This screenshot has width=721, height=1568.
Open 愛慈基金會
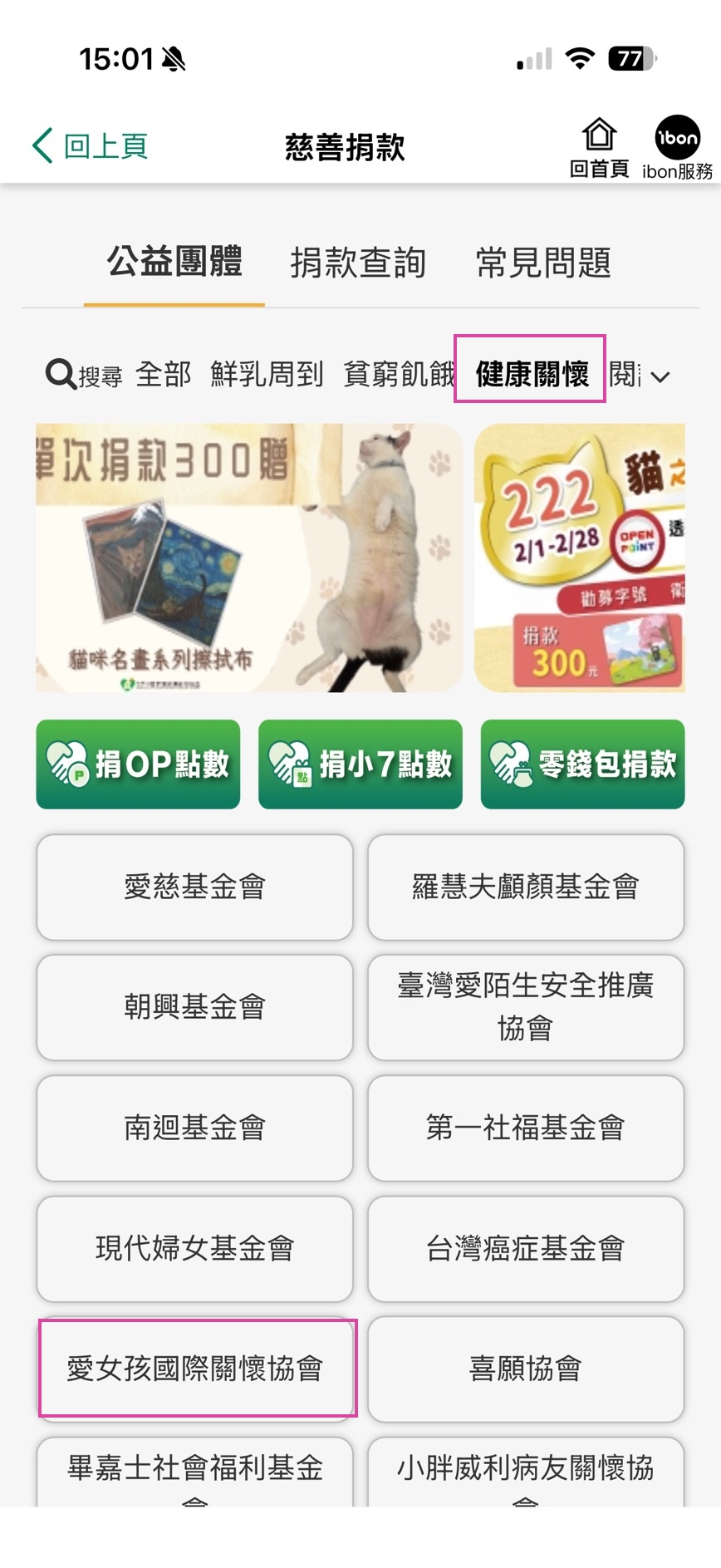[194, 887]
